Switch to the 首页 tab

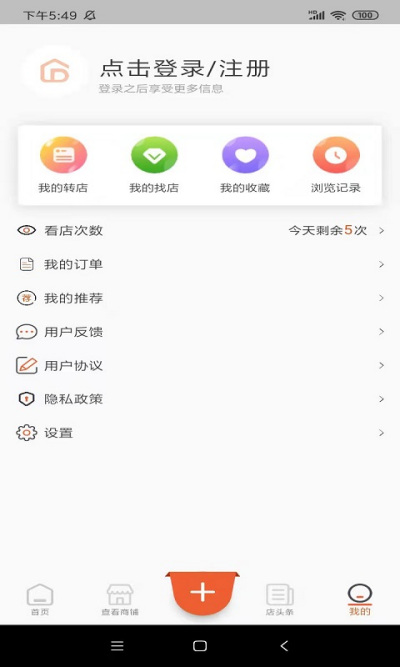[40, 600]
